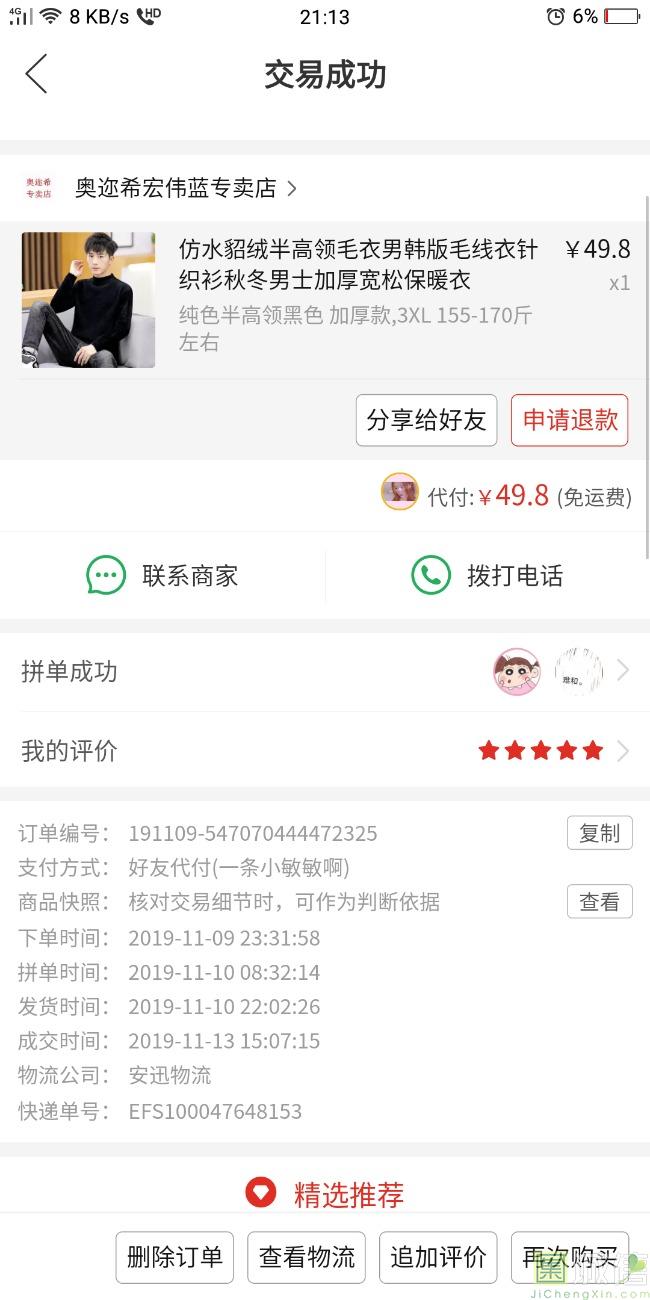Tap 再次购买 to buy again

(570, 1257)
